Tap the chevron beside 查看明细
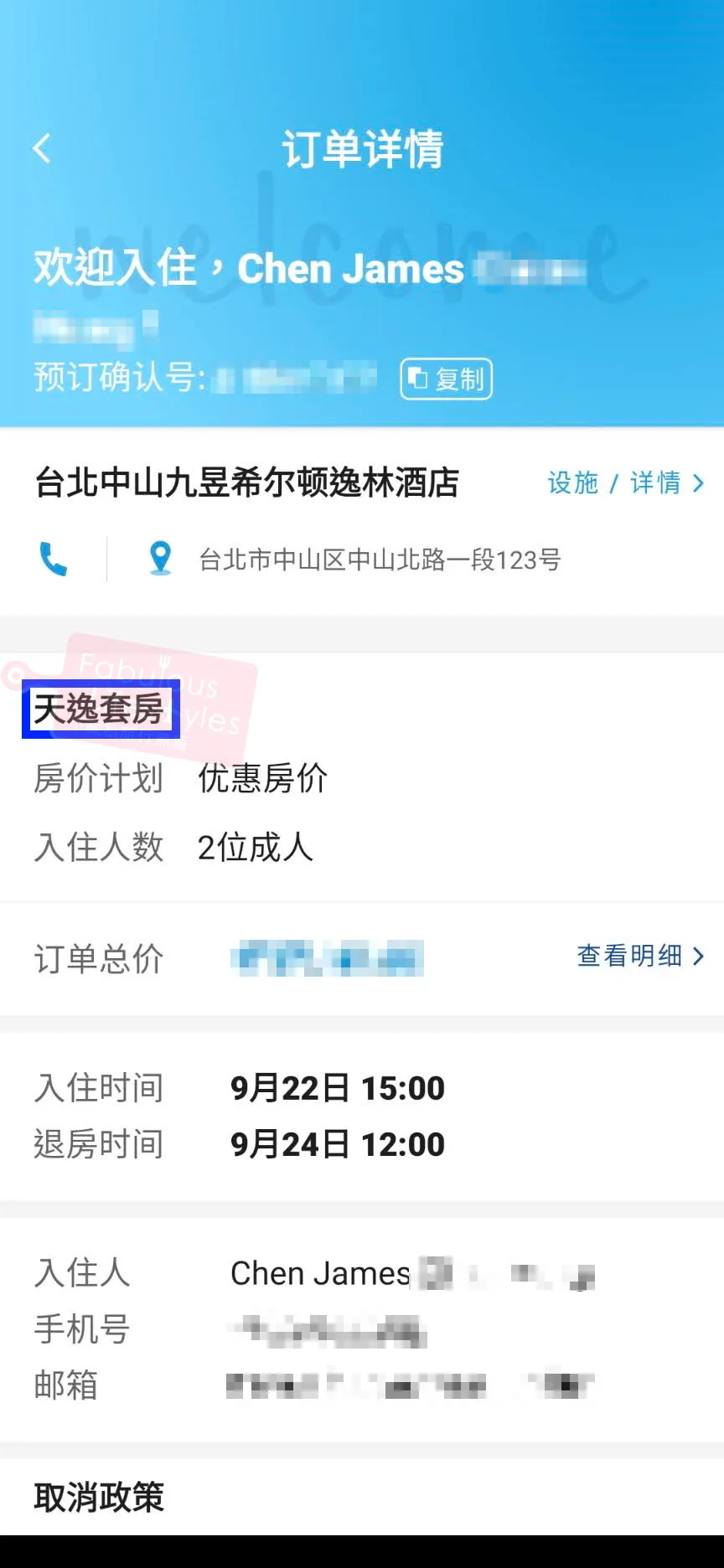 coord(700,956)
